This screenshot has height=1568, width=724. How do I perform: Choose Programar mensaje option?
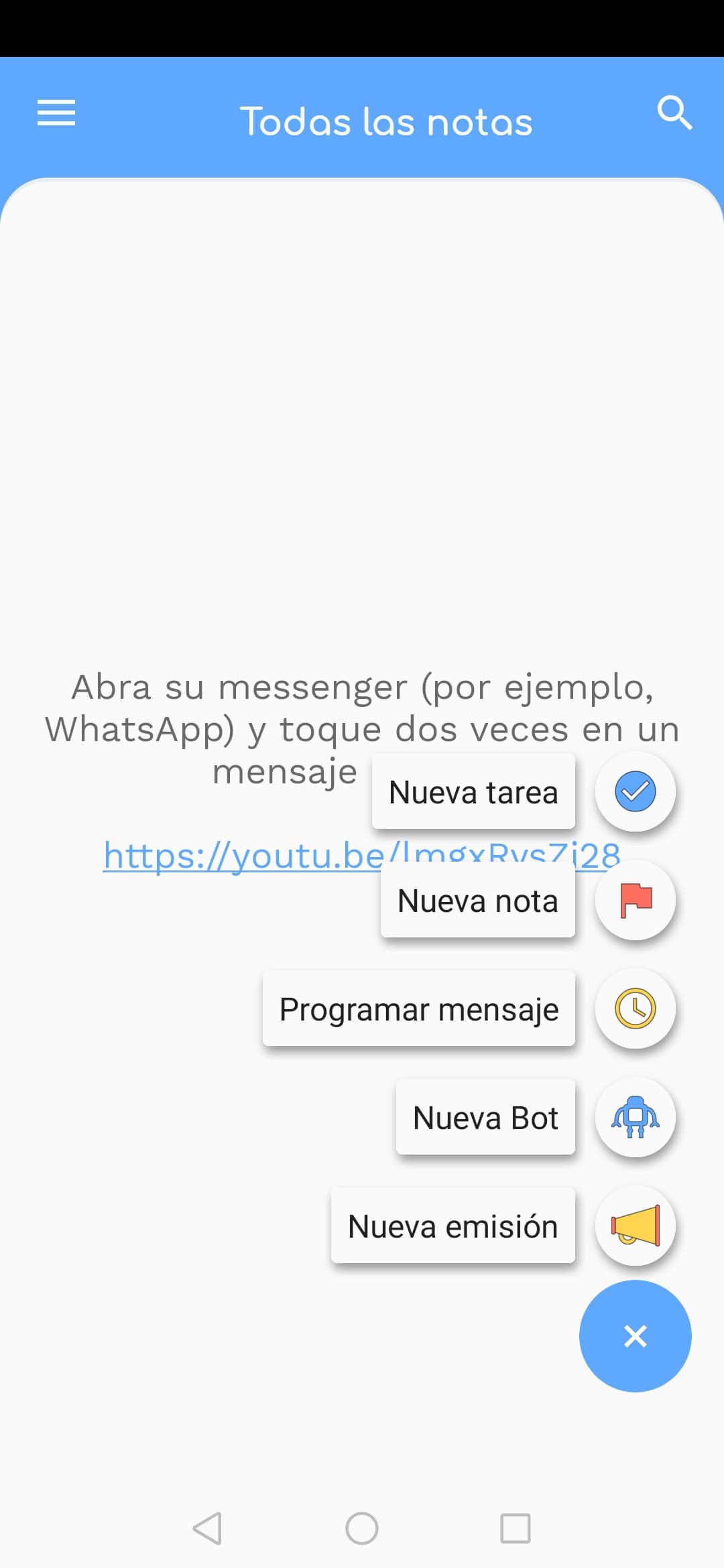coord(419,1009)
